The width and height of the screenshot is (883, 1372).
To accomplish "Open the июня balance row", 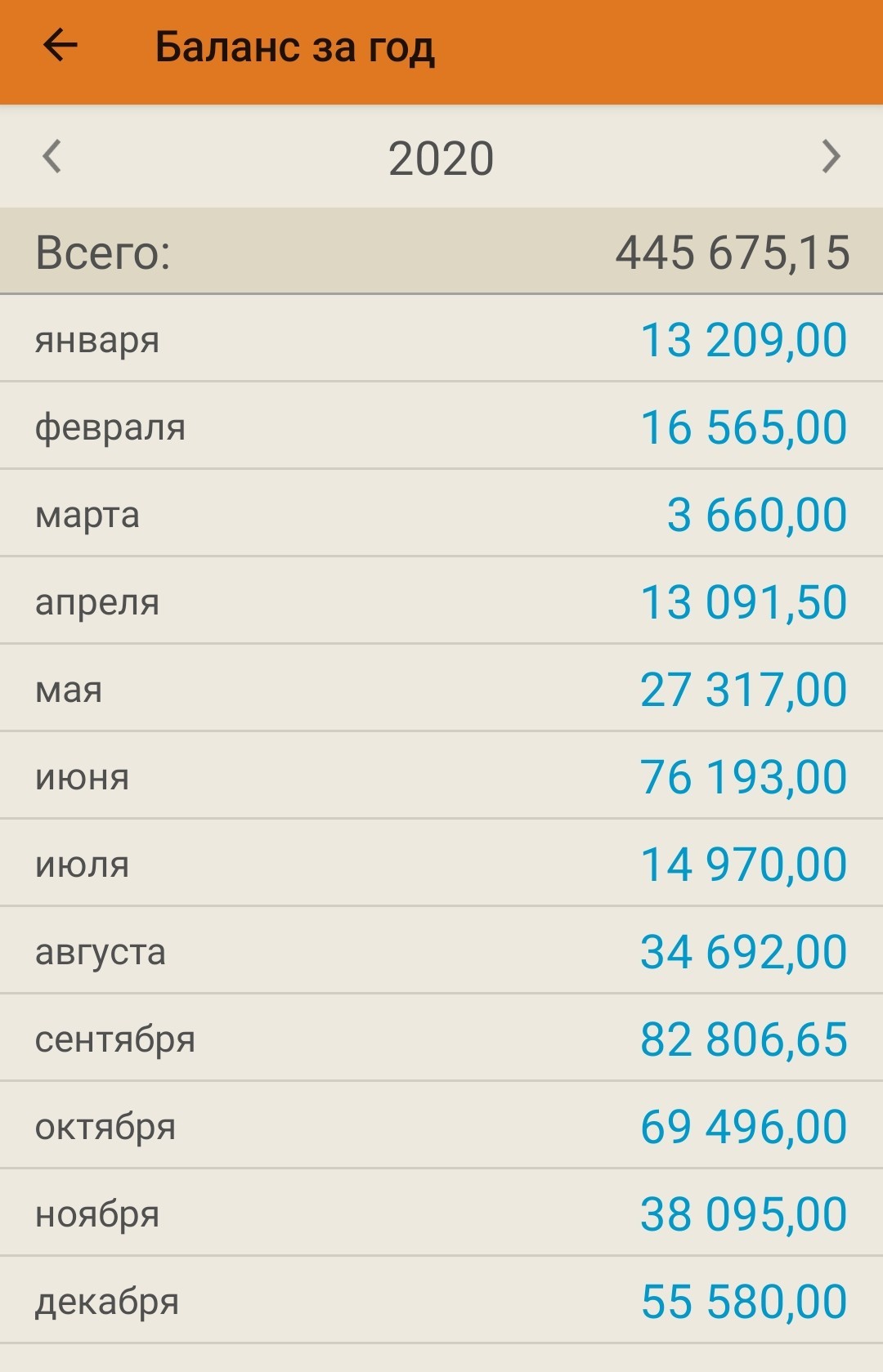I will (x=441, y=775).
